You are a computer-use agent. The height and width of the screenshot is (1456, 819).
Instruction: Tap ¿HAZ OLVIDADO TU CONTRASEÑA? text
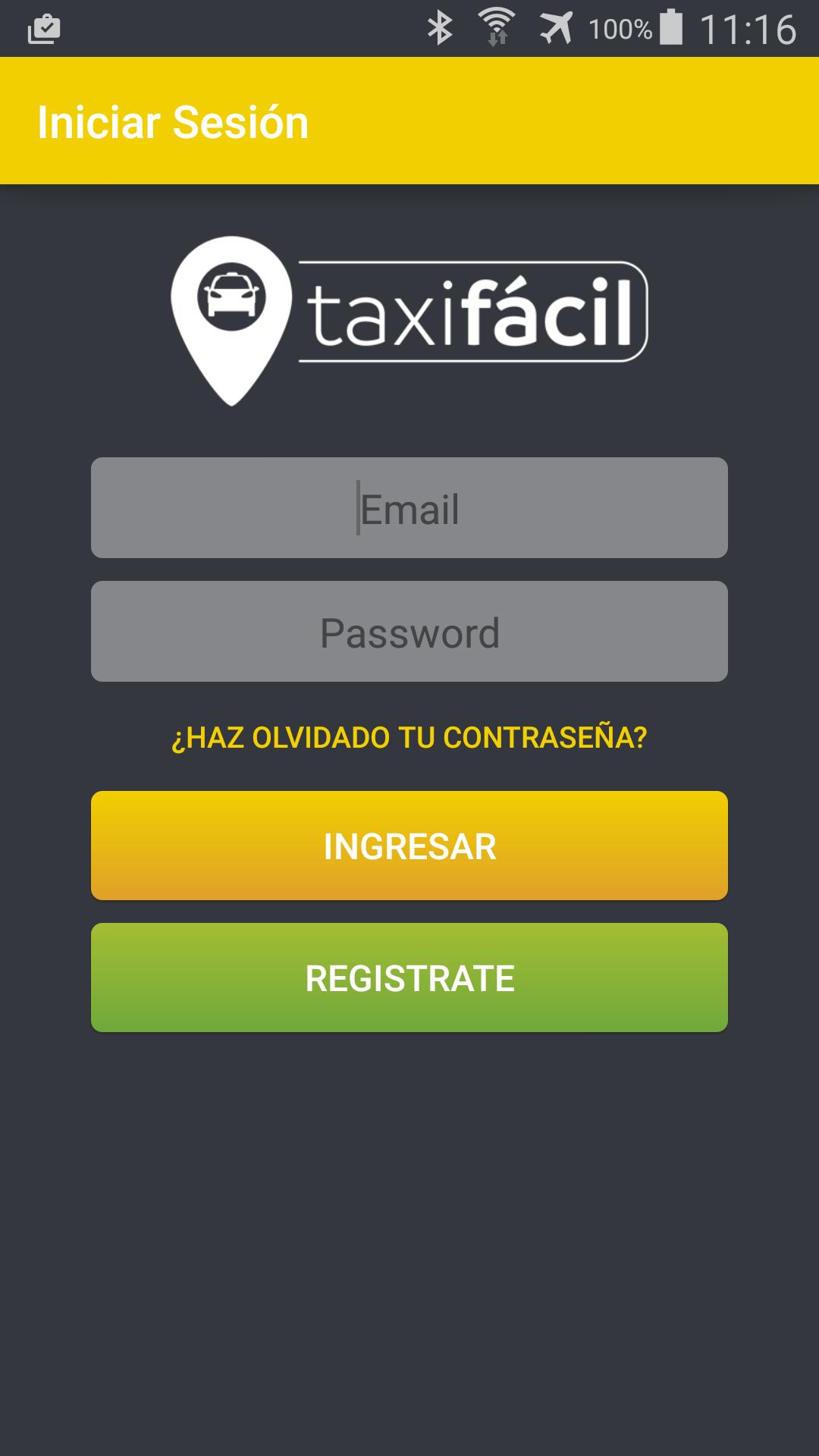[409, 736]
